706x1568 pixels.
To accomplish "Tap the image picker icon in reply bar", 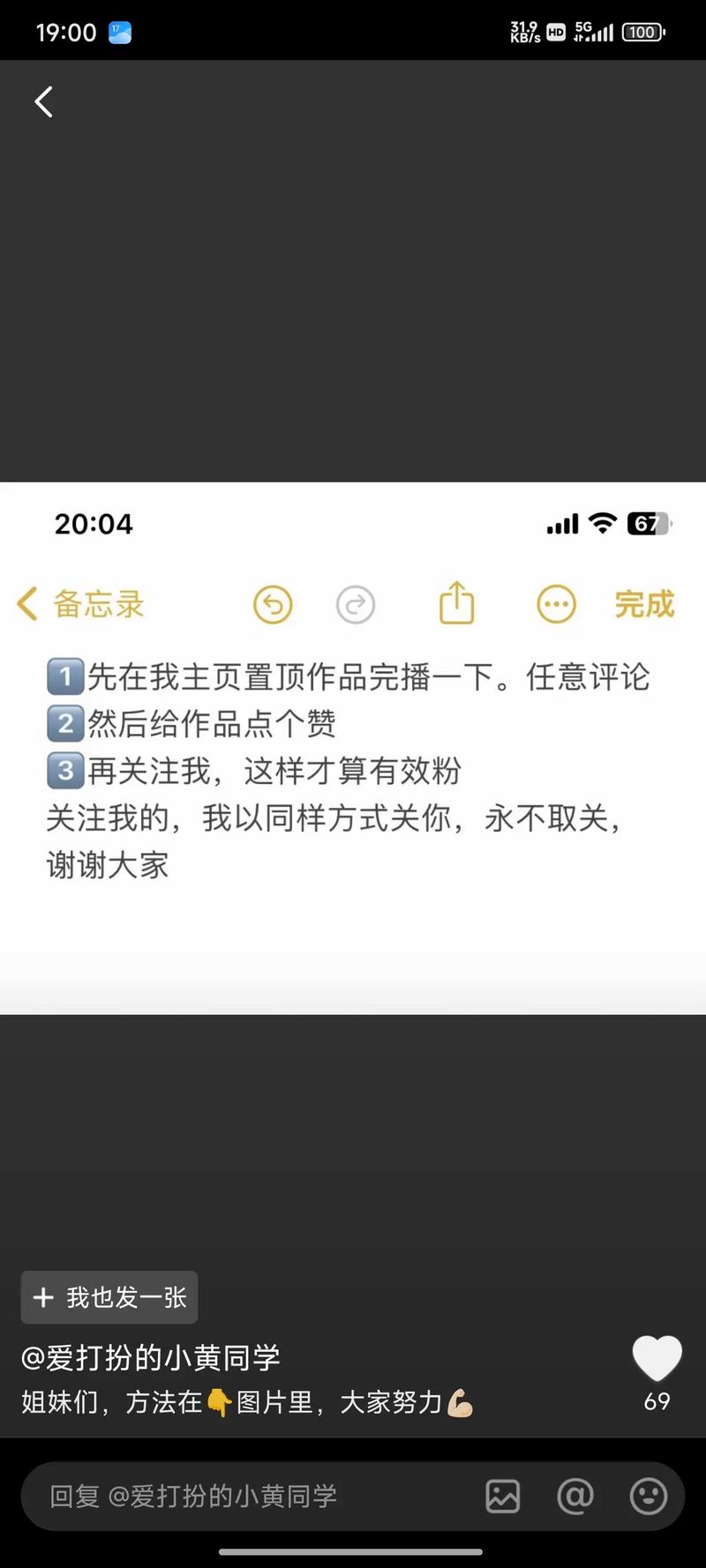I will tap(503, 1495).
